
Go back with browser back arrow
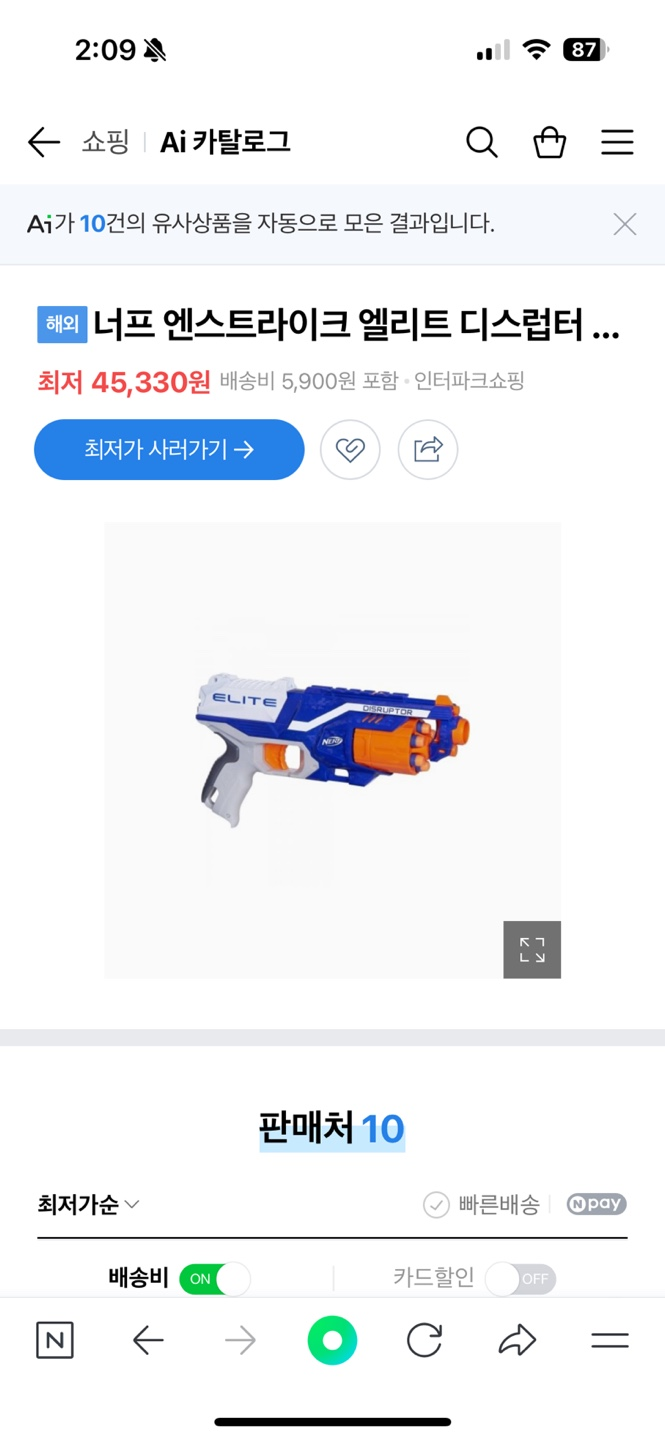pos(148,1340)
